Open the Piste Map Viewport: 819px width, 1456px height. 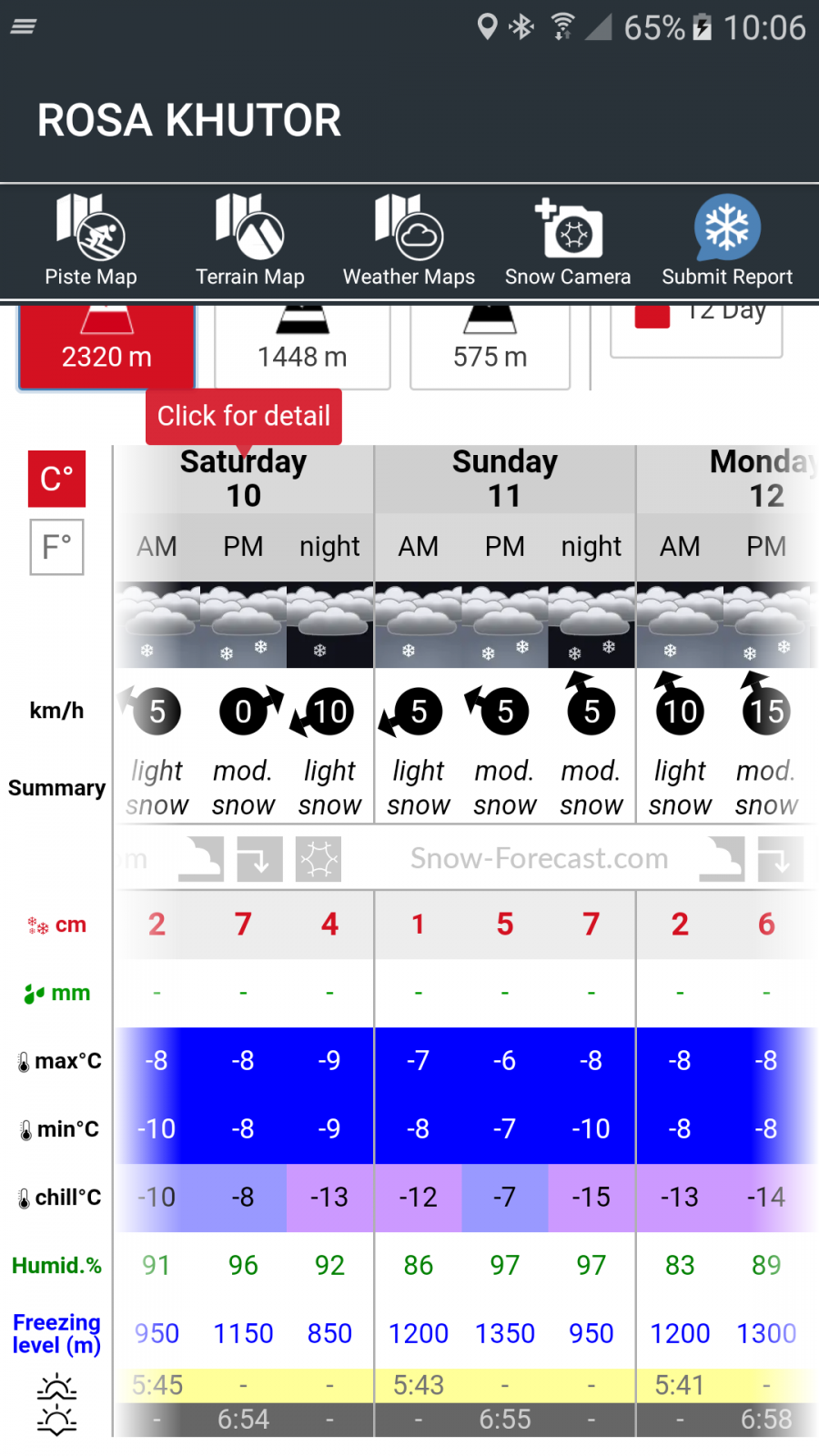point(91,241)
